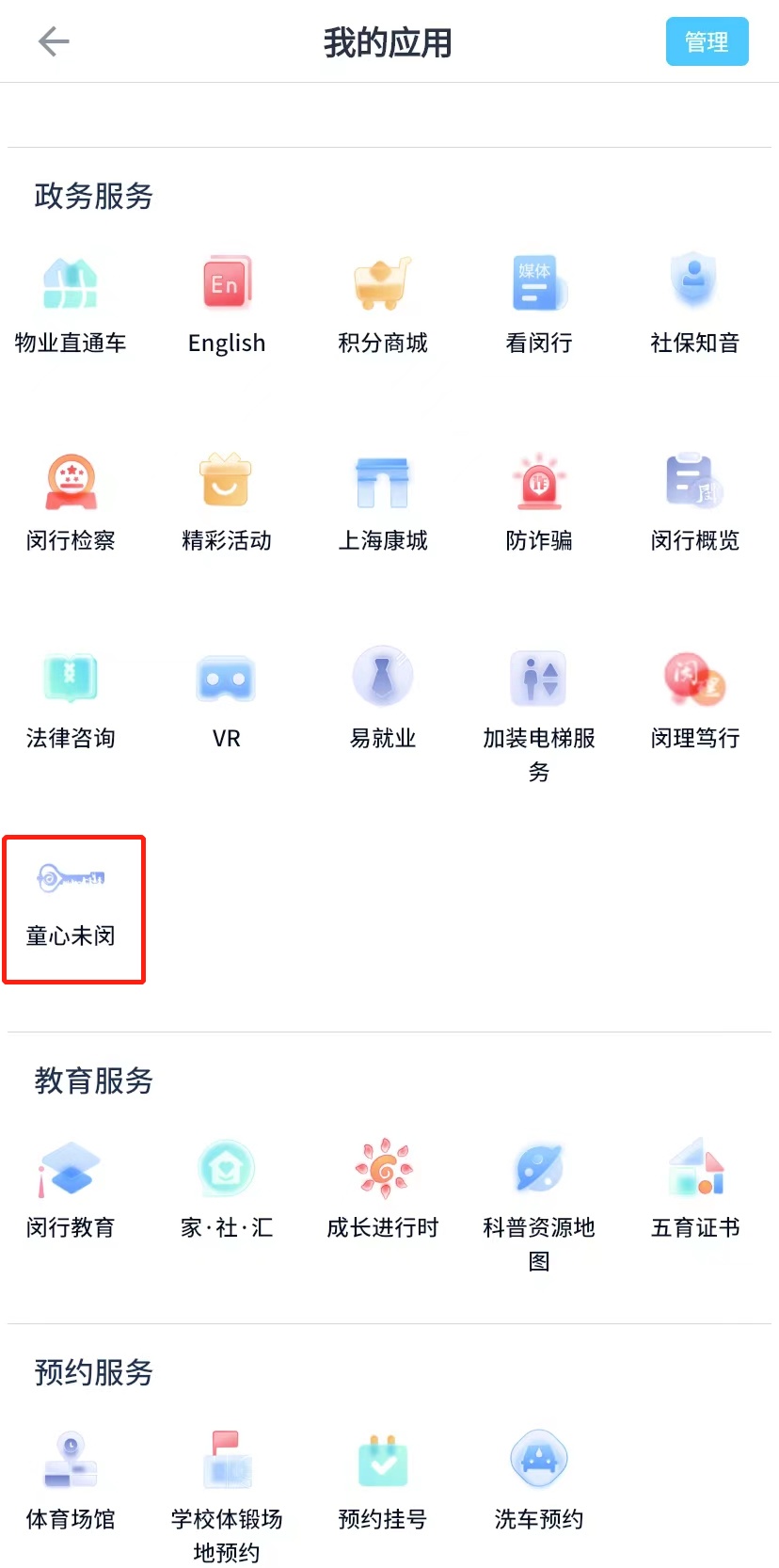779x1568 pixels.
Task: Open 社保知音 service
Action: pyautogui.click(x=695, y=303)
